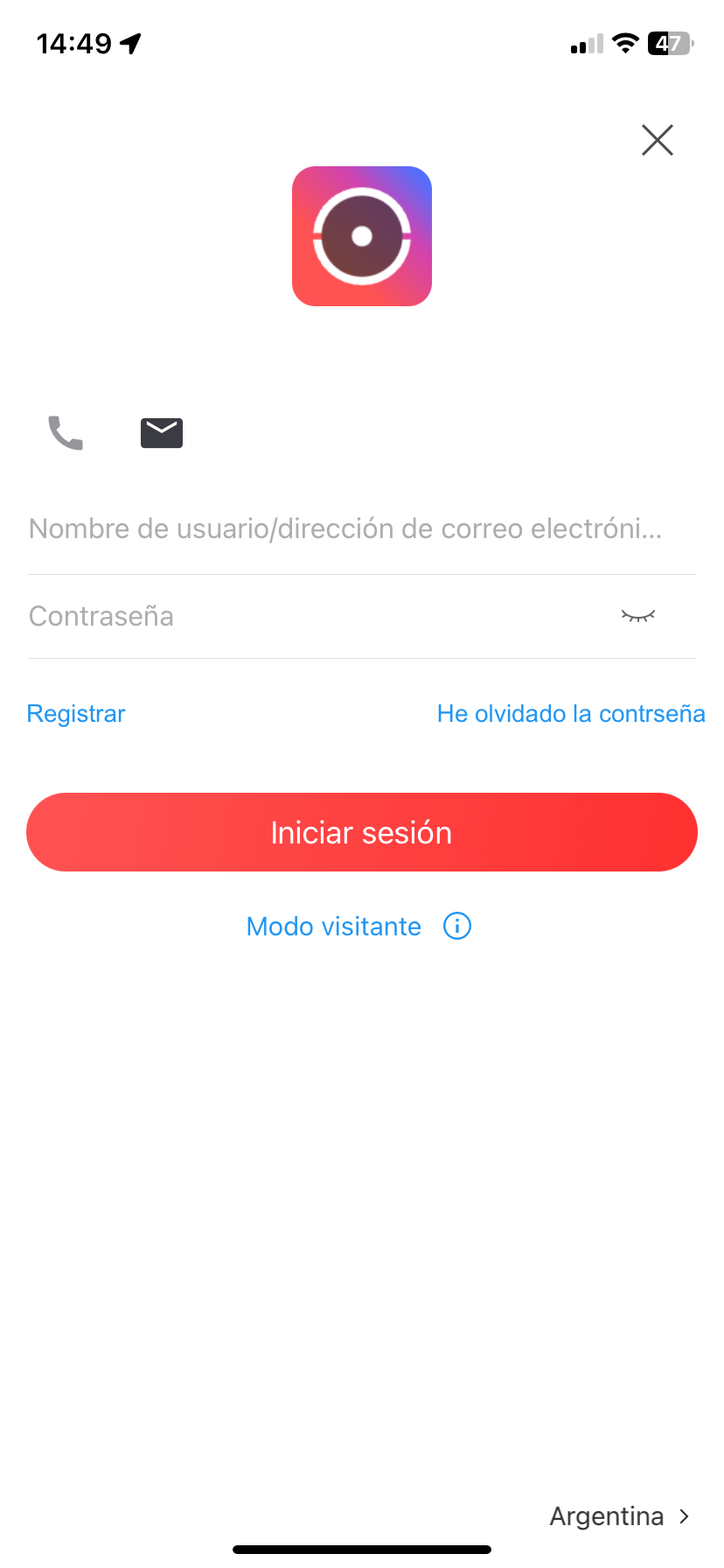Enter Modo visitante
The width and height of the screenshot is (724, 1568).
(x=334, y=927)
